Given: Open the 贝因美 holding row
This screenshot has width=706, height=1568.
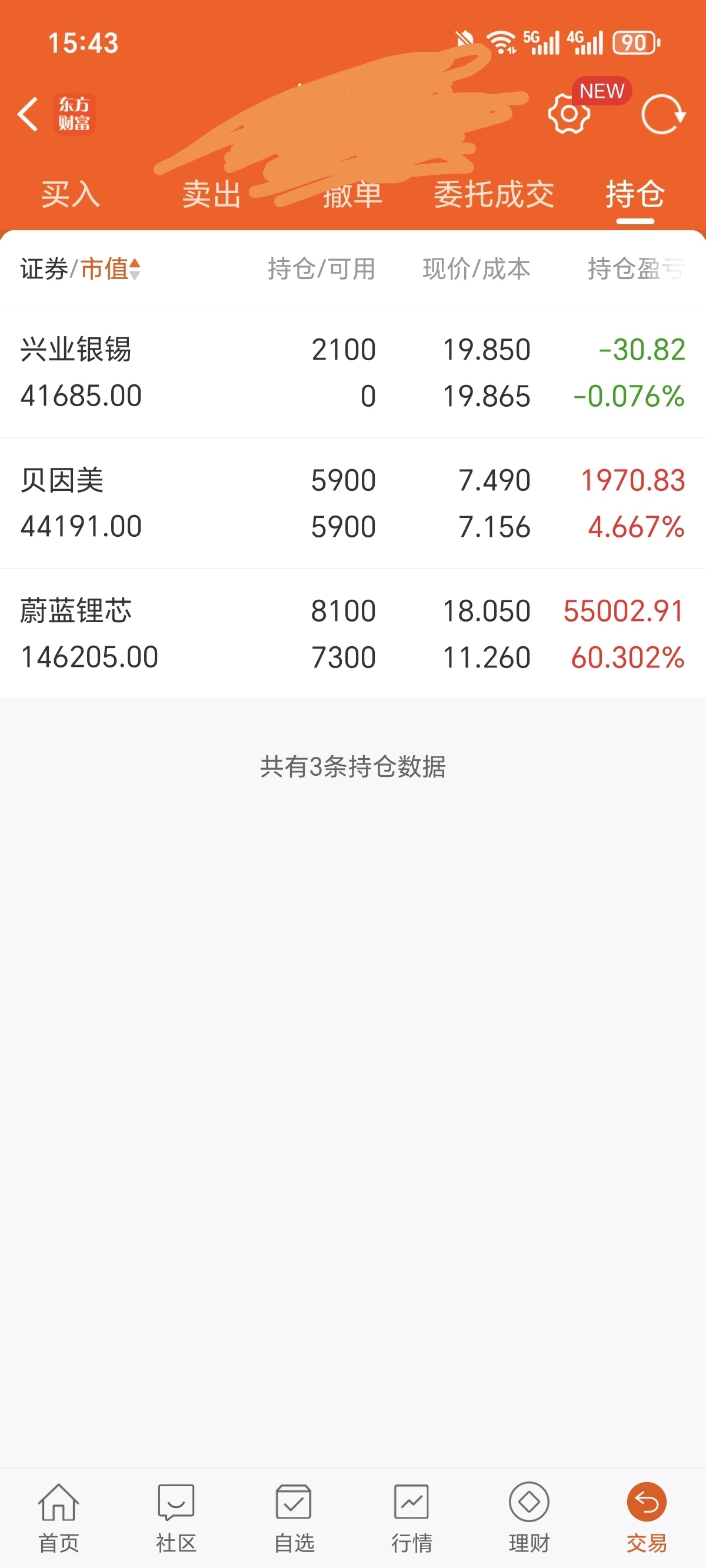Looking at the screenshot, I should click(x=353, y=503).
